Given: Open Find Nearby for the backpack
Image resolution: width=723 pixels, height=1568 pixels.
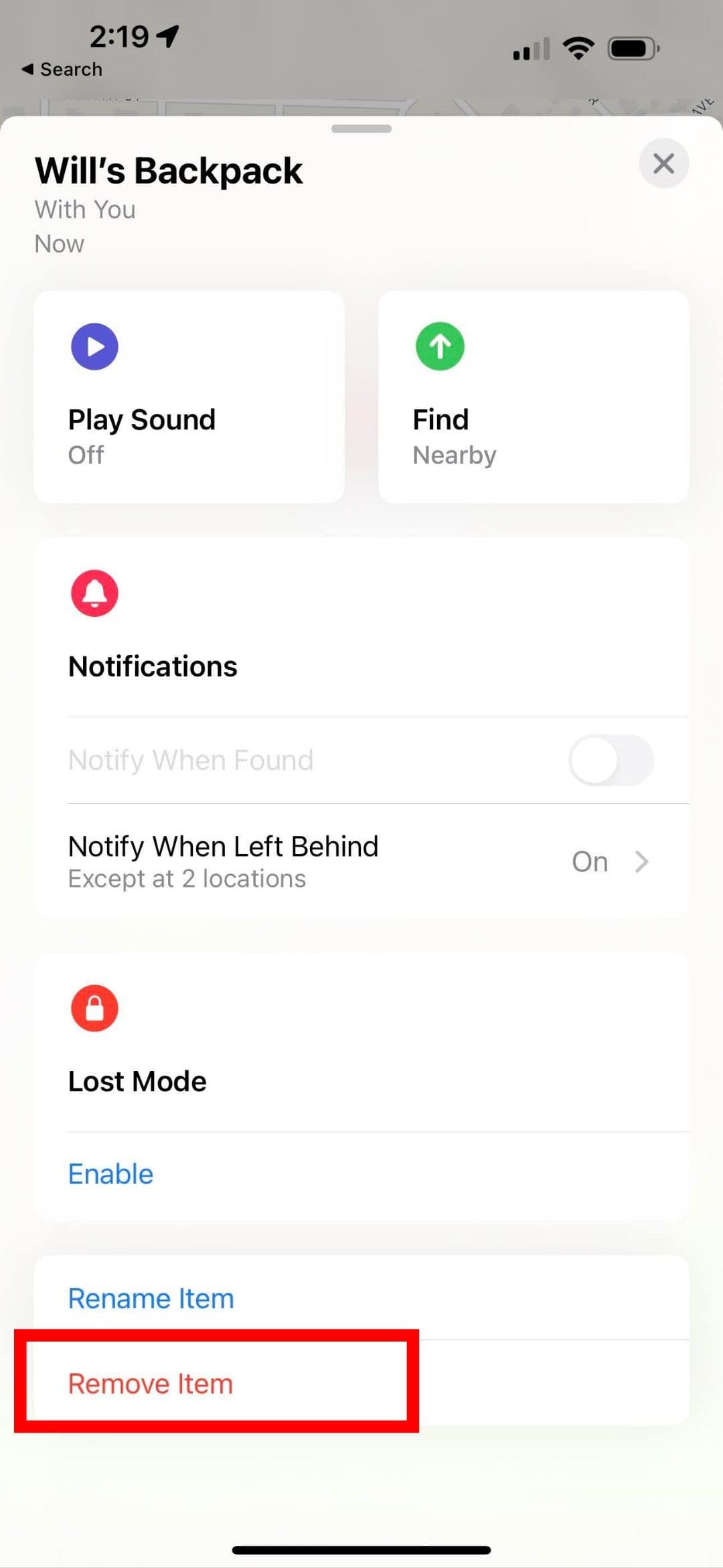Looking at the screenshot, I should (x=533, y=397).
